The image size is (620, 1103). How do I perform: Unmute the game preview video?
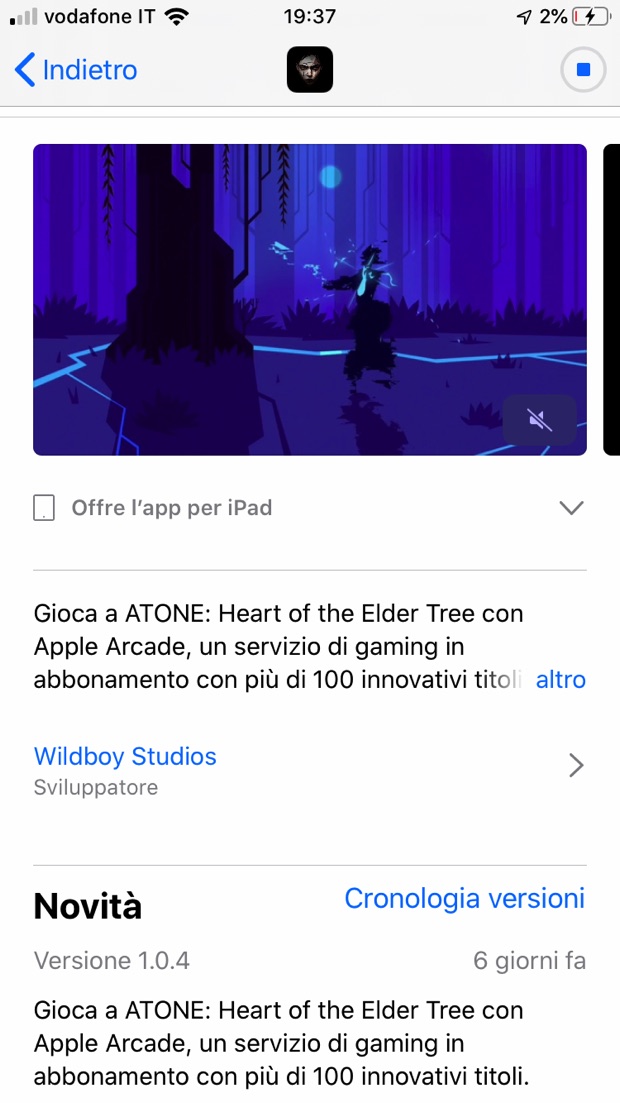pos(540,421)
